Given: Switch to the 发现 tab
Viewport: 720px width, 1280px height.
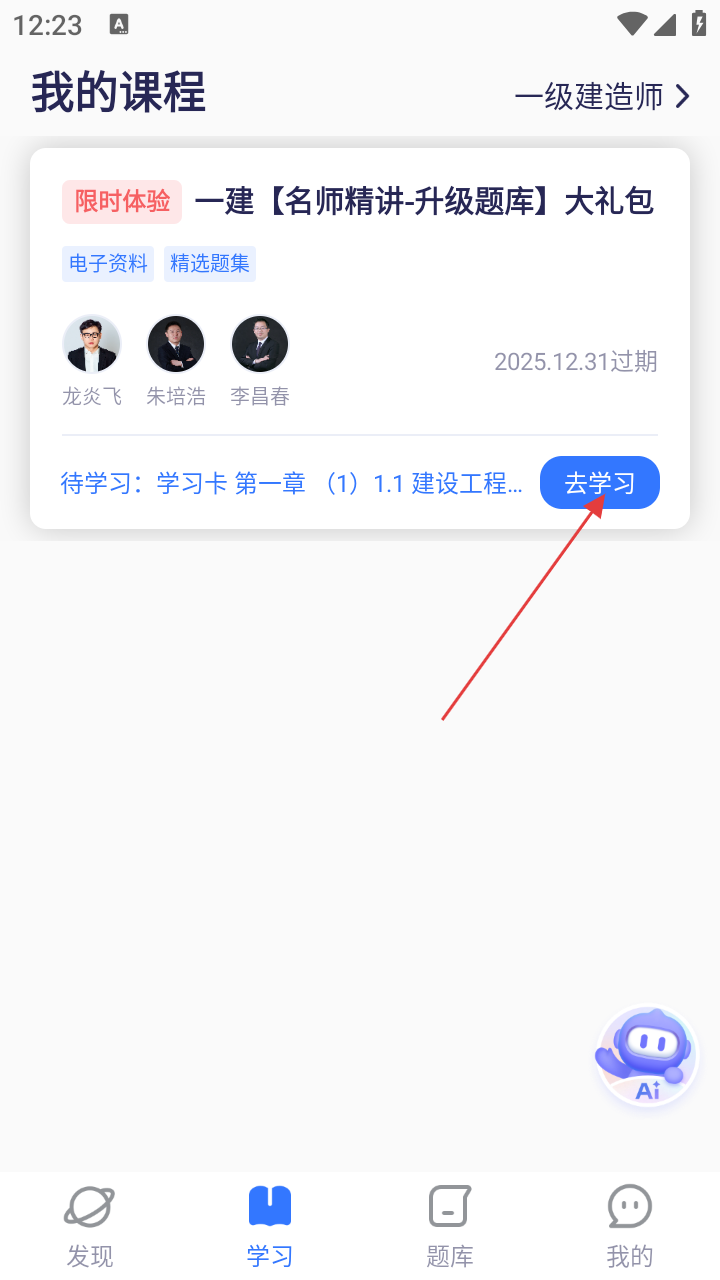Looking at the screenshot, I should coord(90,1226).
